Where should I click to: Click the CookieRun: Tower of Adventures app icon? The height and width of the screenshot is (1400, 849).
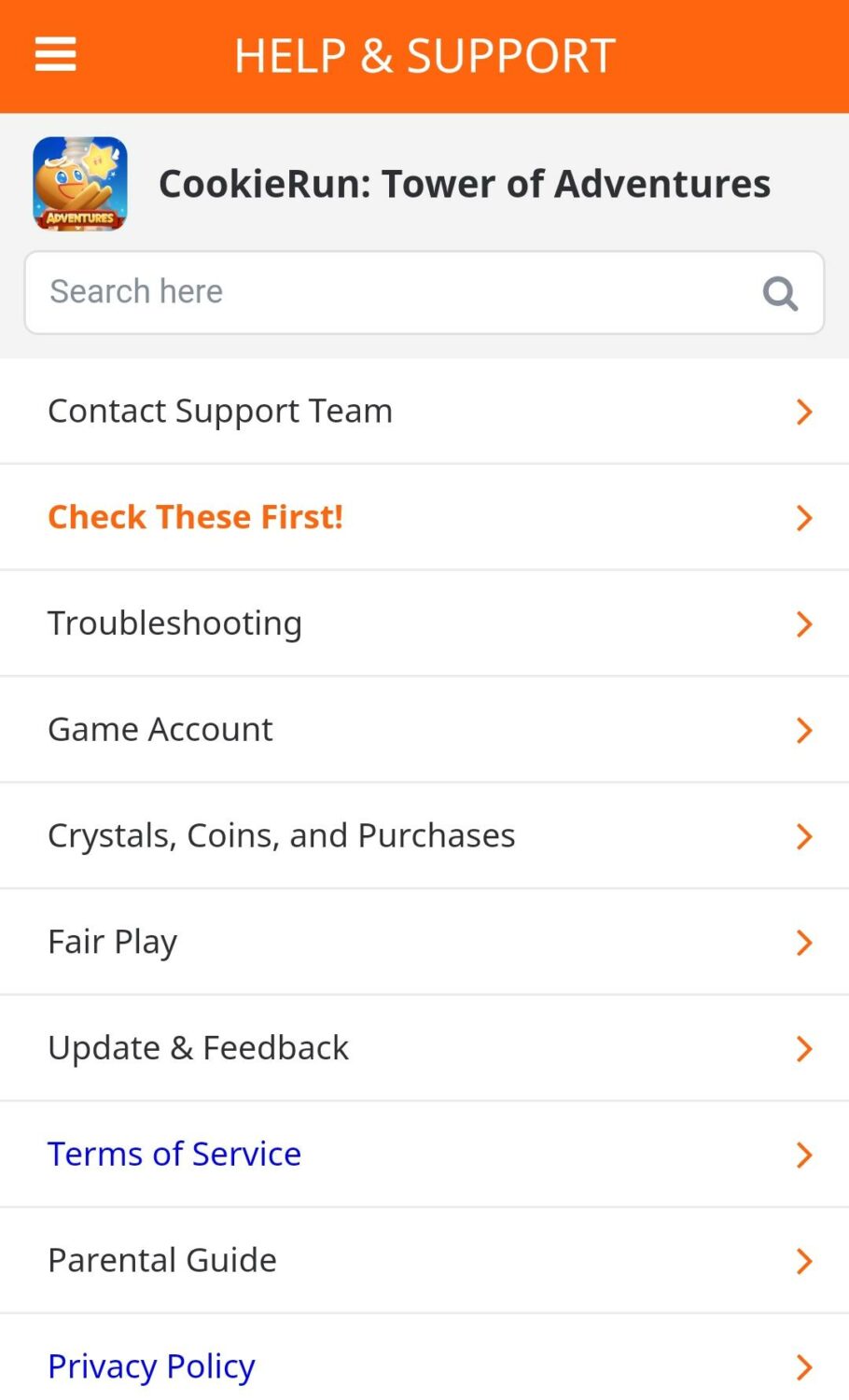(80, 183)
